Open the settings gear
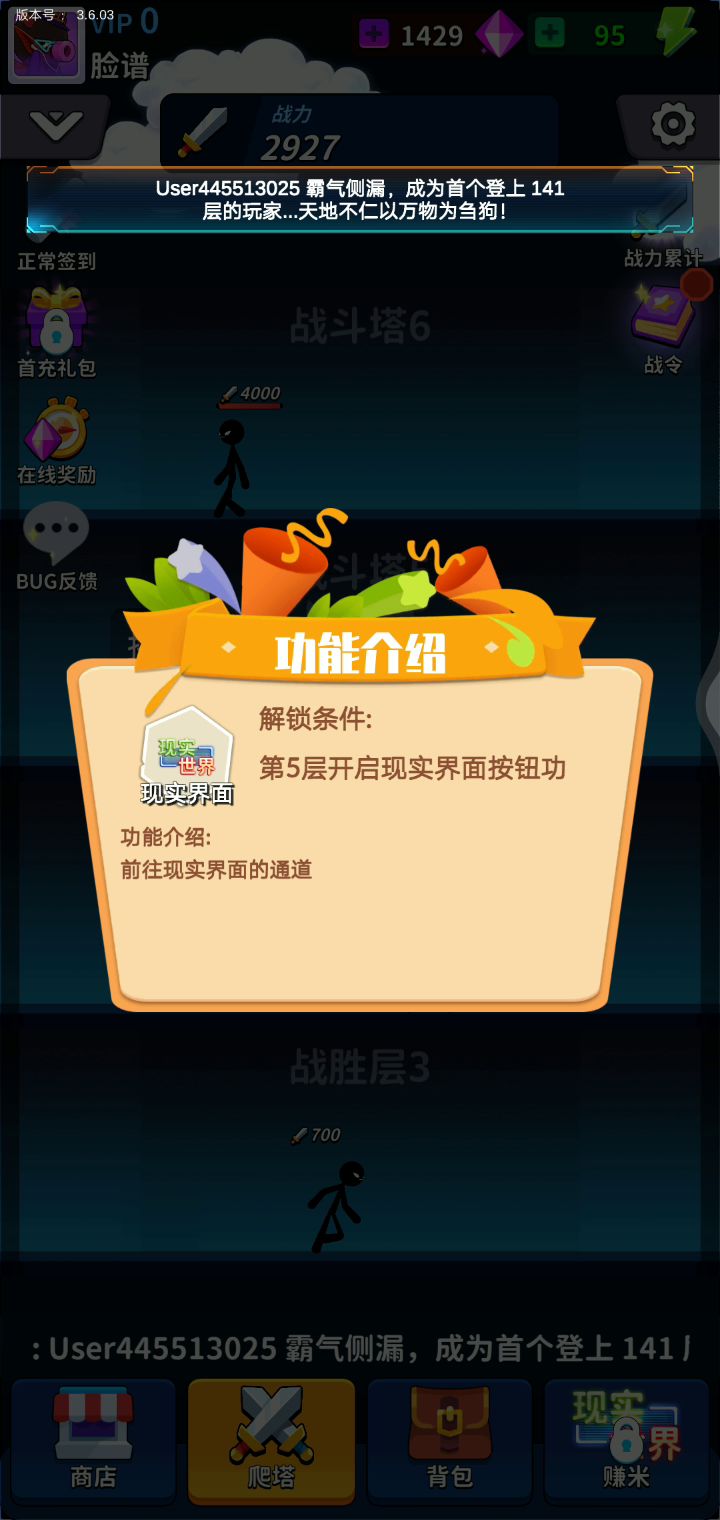This screenshot has height=1520, width=720. click(x=672, y=124)
